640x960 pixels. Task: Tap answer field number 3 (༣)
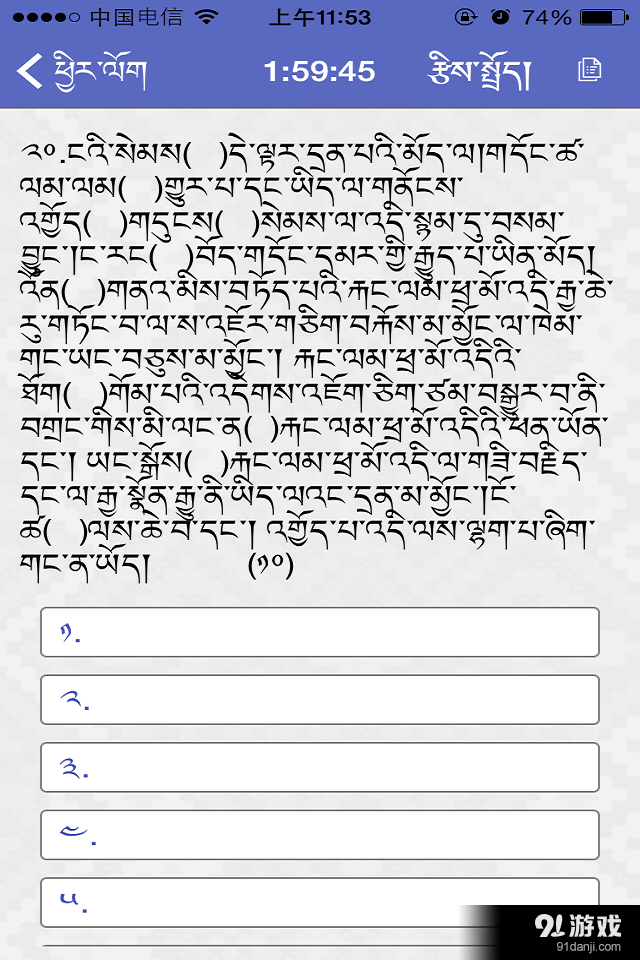(x=320, y=768)
